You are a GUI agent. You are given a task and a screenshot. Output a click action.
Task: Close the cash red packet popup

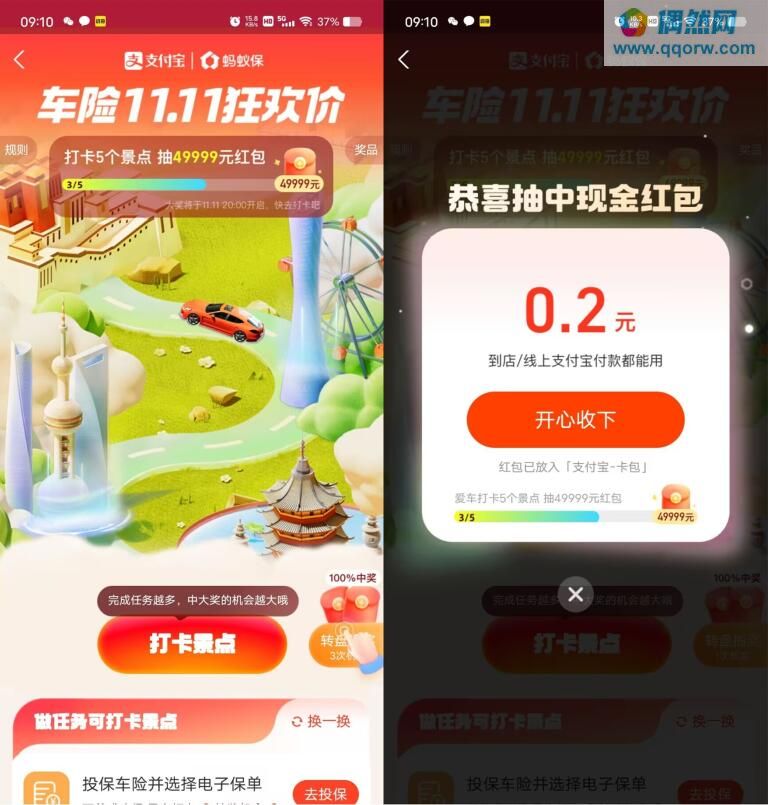tap(575, 595)
